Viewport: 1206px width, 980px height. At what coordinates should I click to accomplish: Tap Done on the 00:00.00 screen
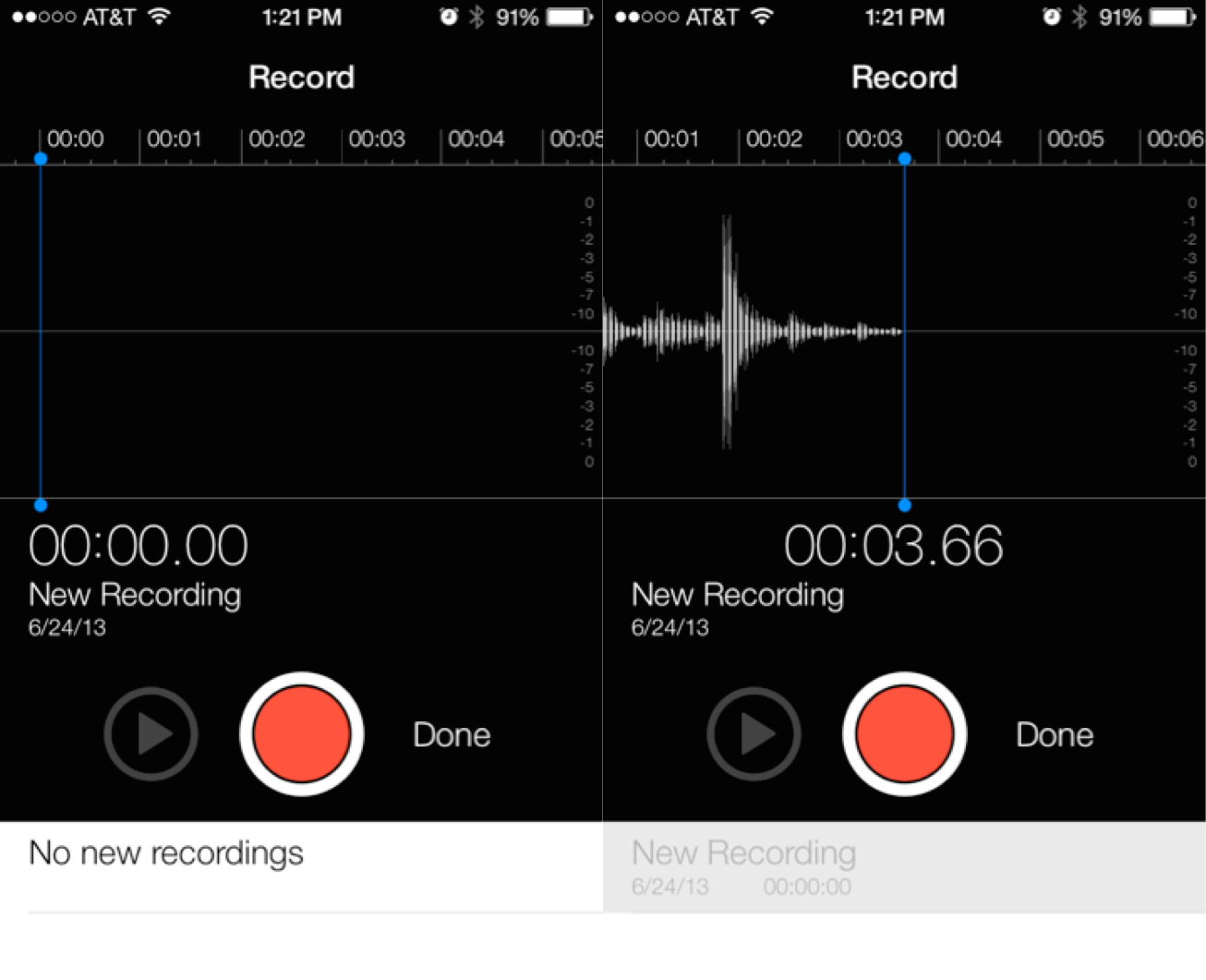click(452, 735)
